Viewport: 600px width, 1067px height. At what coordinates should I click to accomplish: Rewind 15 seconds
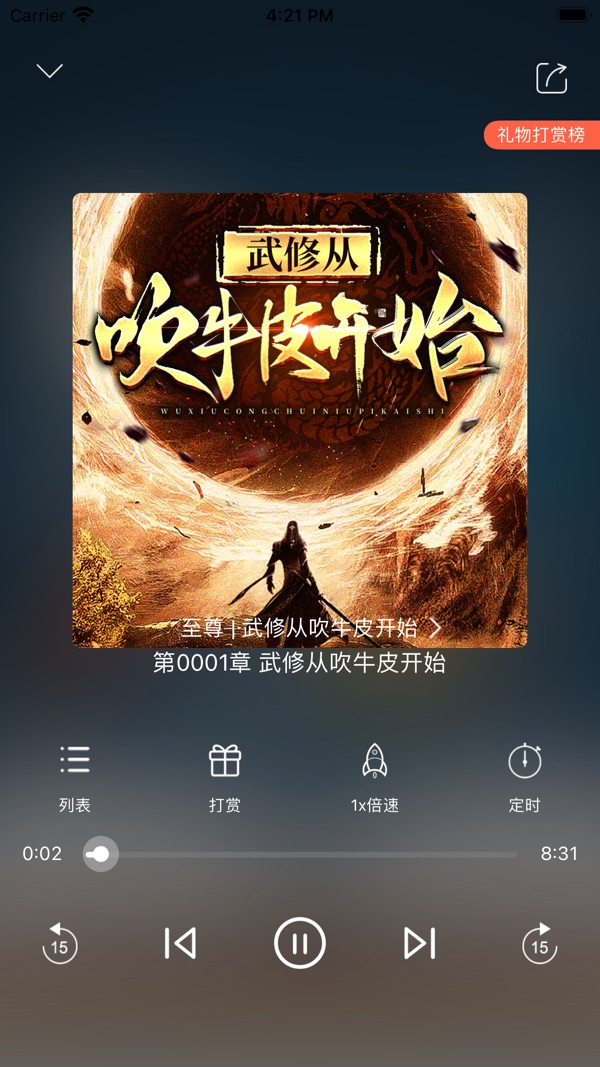[x=60, y=943]
